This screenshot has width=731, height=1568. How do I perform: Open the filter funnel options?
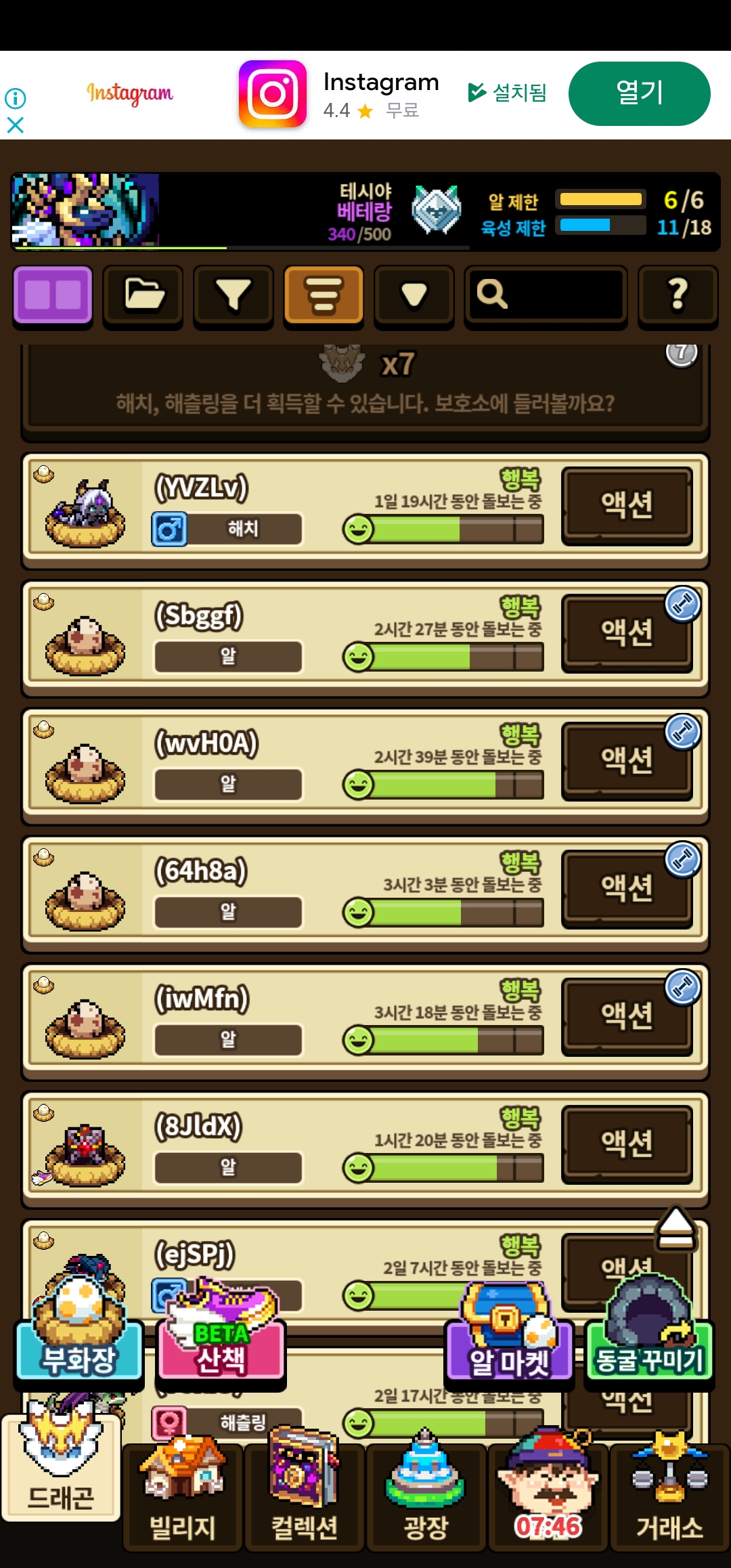coord(233,295)
